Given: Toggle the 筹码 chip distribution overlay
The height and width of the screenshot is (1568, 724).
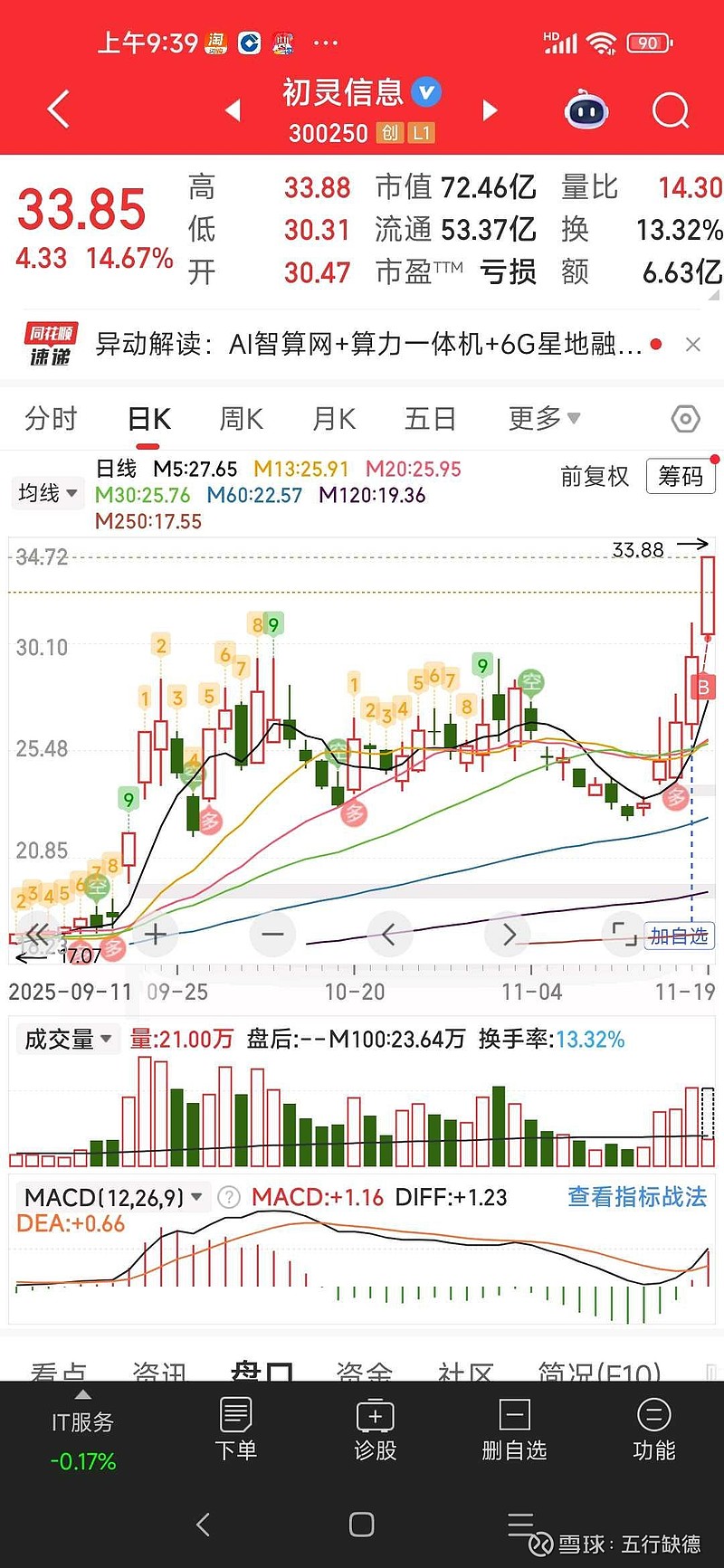Looking at the screenshot, I should (x=681, y=477).
